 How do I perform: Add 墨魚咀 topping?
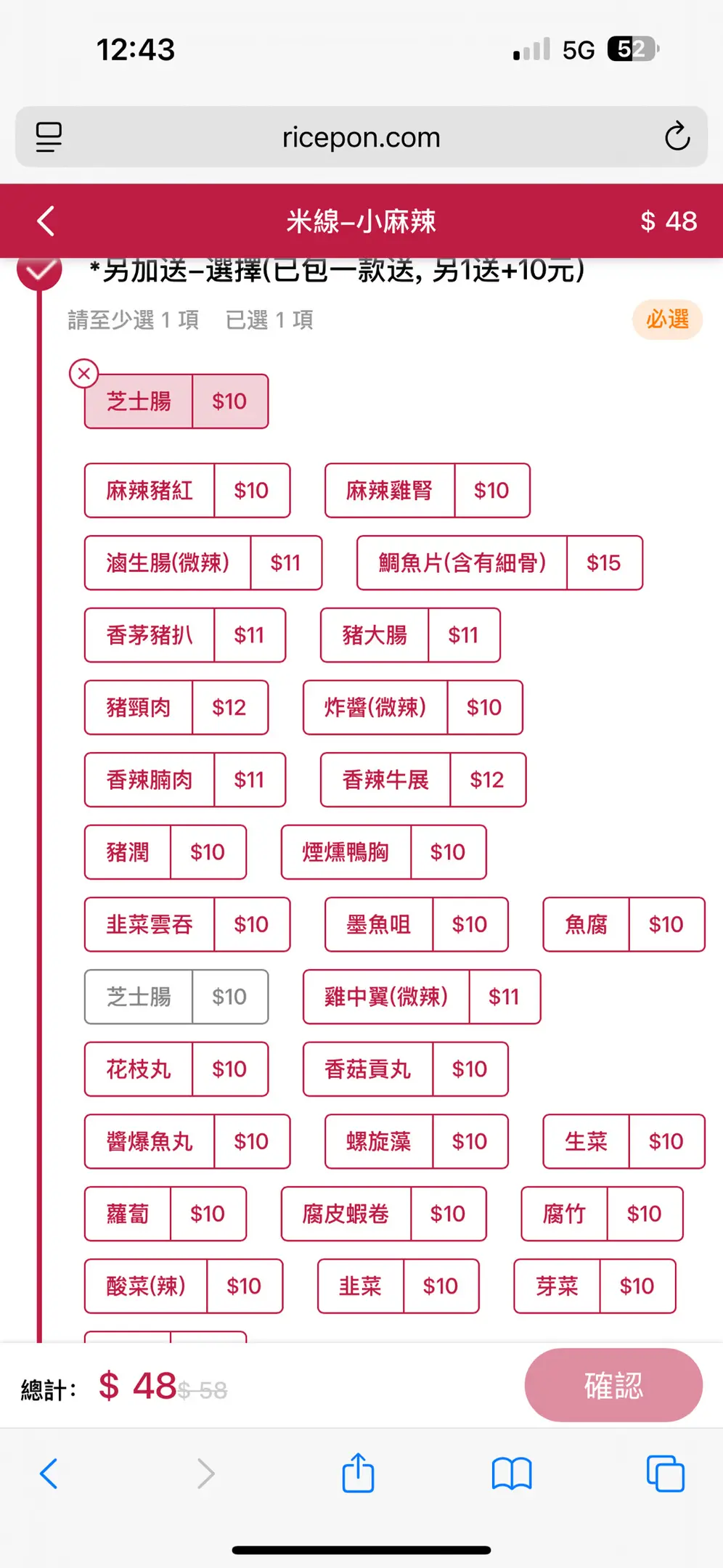(416, 925)
